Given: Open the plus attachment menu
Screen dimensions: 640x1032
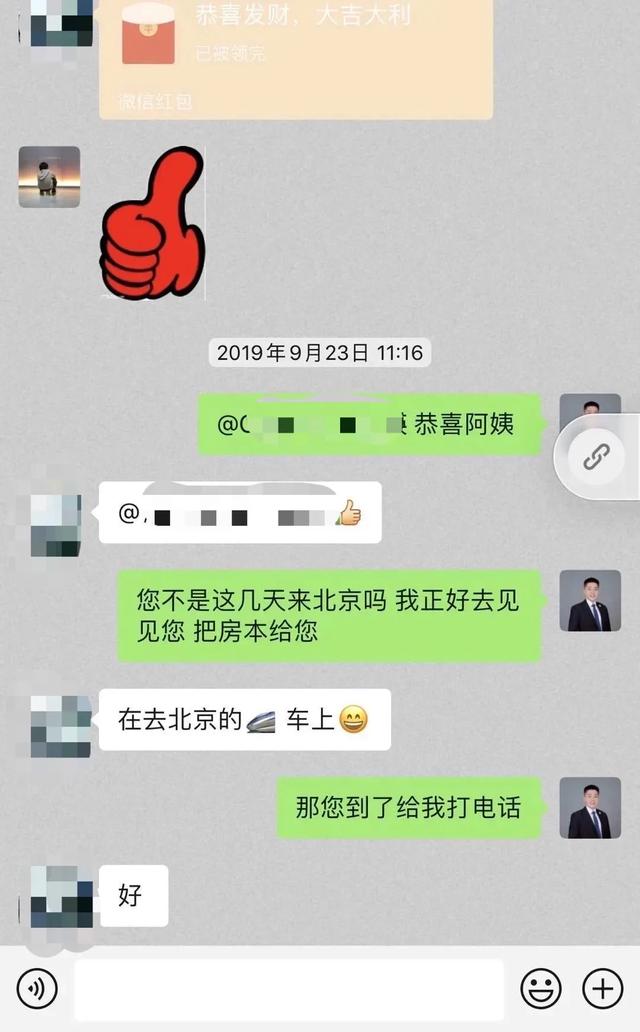Looking at the screenshot, I should [603, 989].
